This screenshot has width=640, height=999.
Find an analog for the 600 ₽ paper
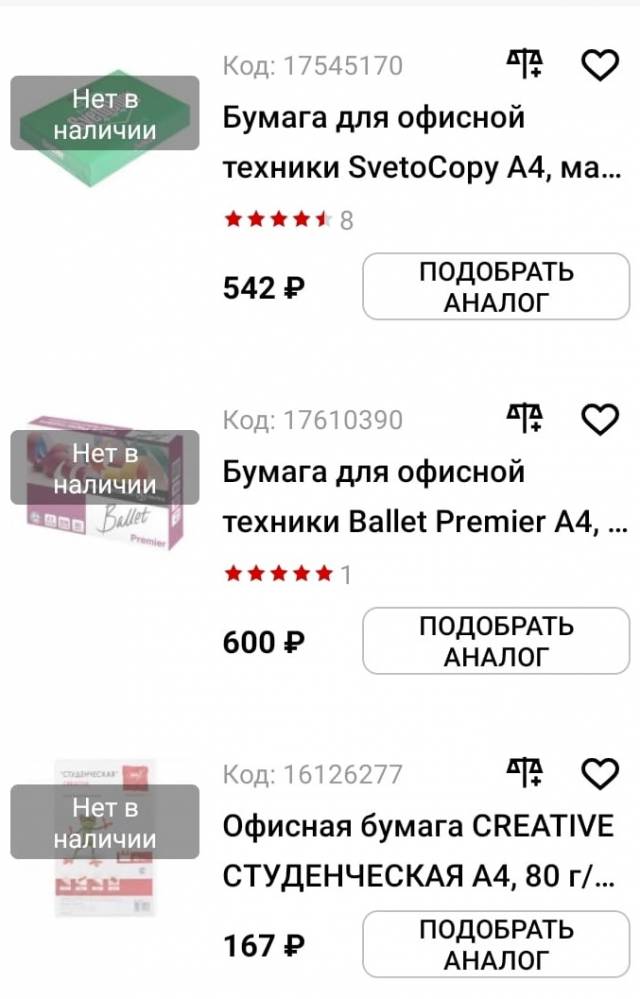(496, 641)
